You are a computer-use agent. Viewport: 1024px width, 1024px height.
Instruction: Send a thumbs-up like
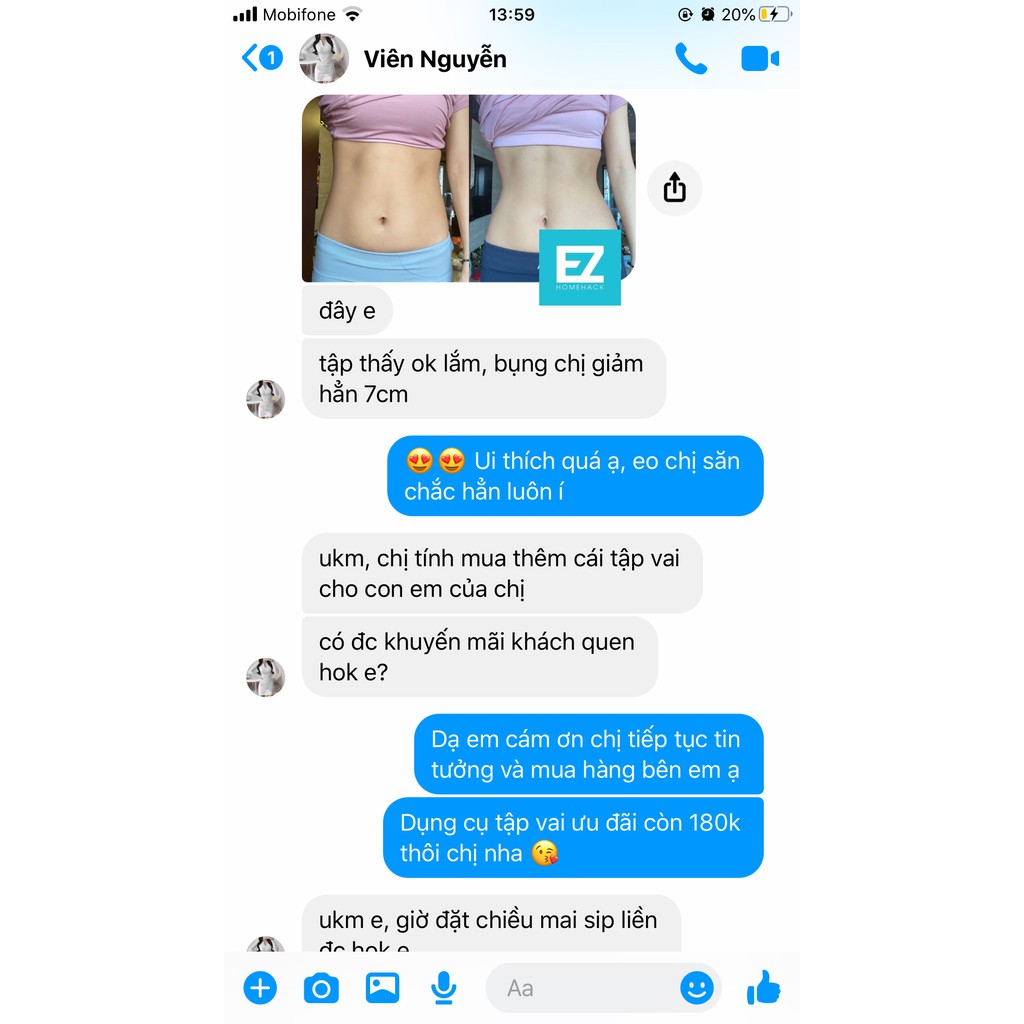[764, 988]
